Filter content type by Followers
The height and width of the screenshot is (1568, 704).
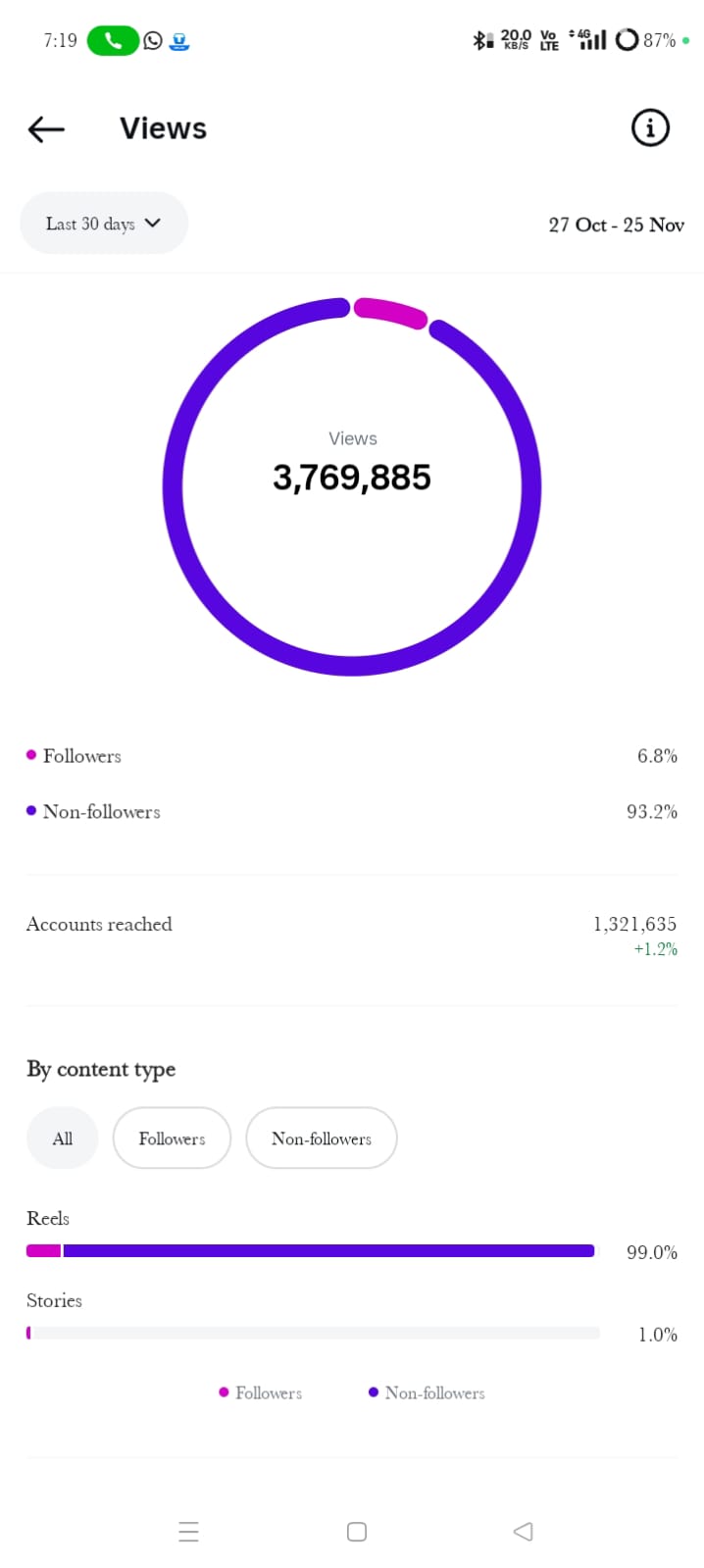[x=172, y=1138]
